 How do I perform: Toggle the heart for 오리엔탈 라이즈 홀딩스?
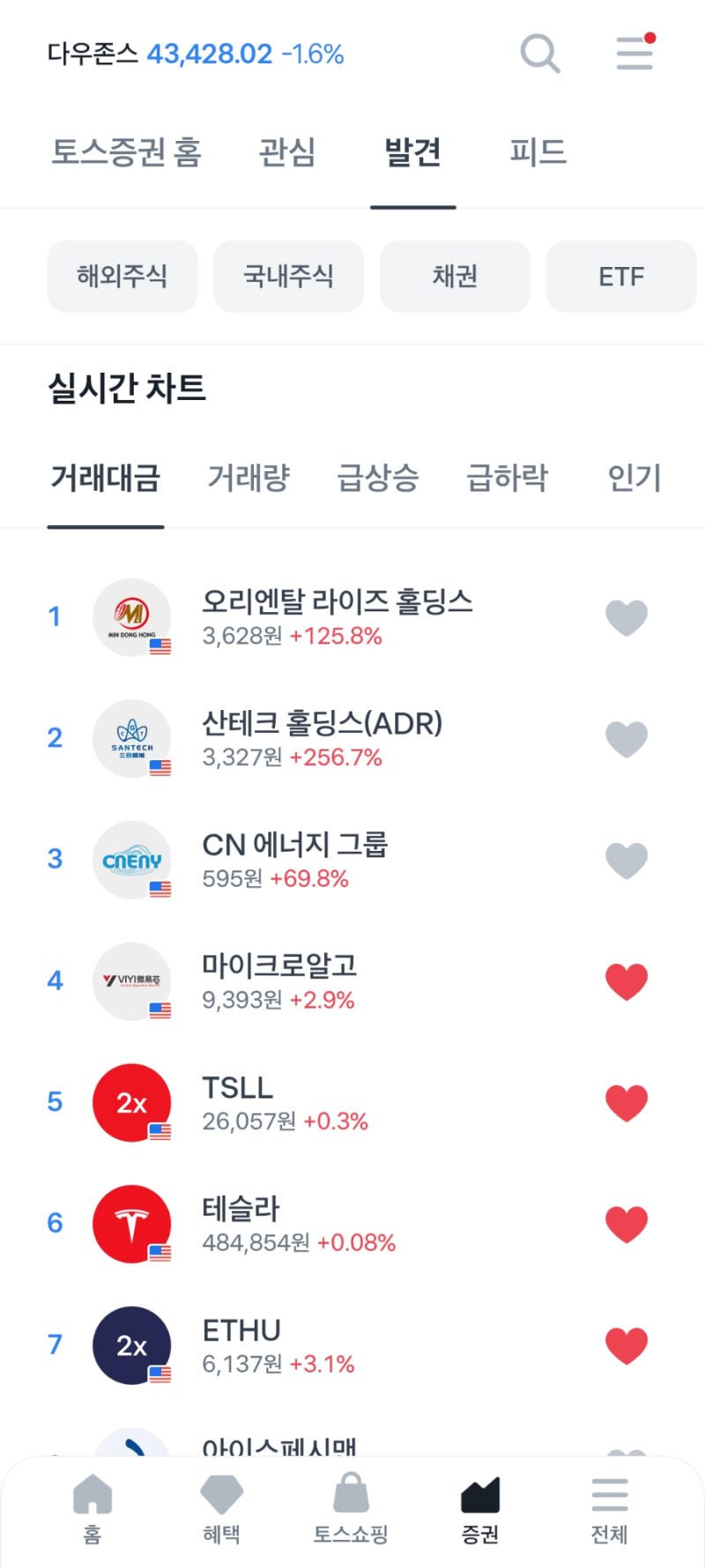point(627,617)
